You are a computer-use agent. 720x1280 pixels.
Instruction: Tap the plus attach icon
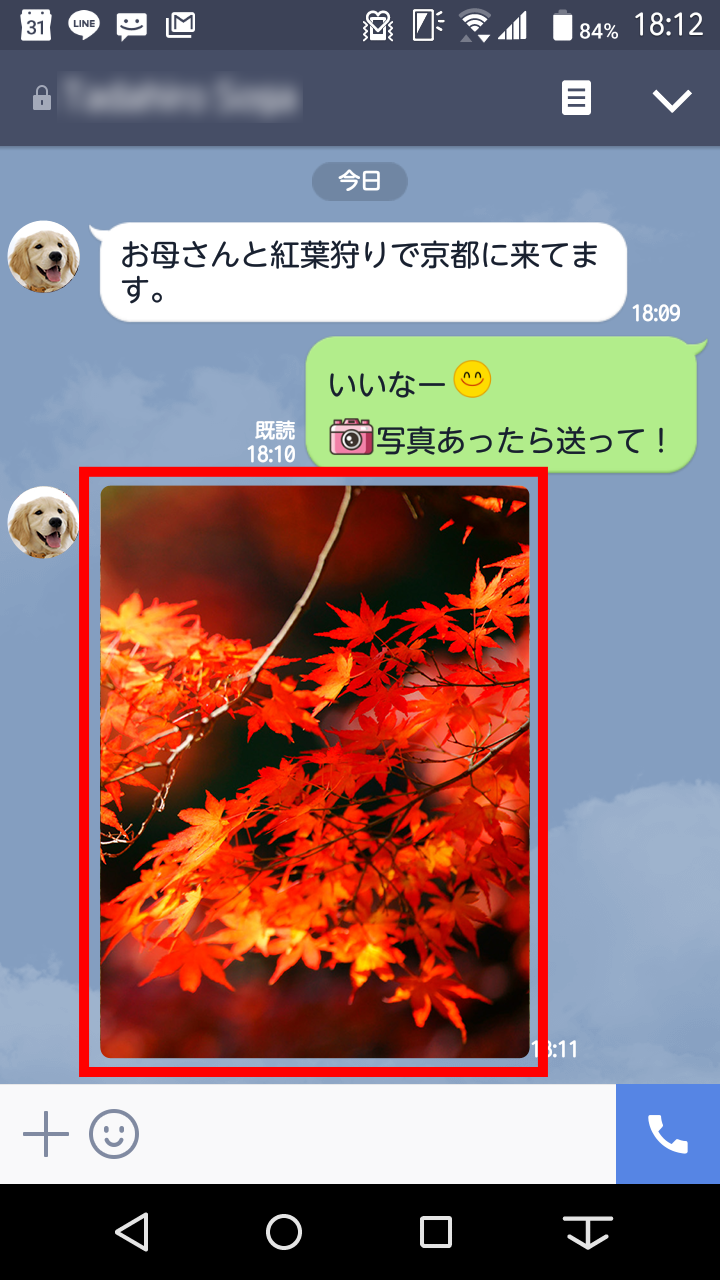tap(46, 1134)
